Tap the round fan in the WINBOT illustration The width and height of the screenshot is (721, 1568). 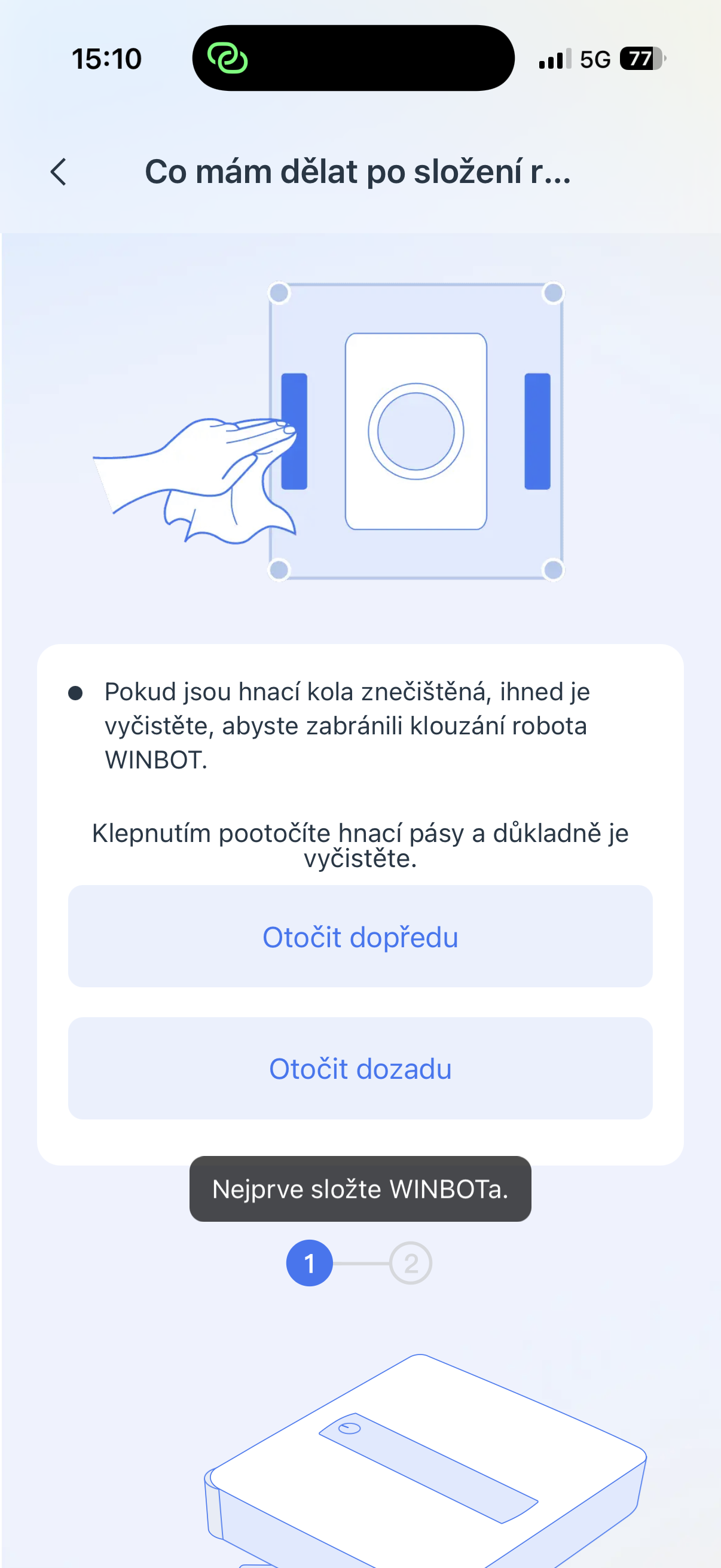(x=417, y=432)
